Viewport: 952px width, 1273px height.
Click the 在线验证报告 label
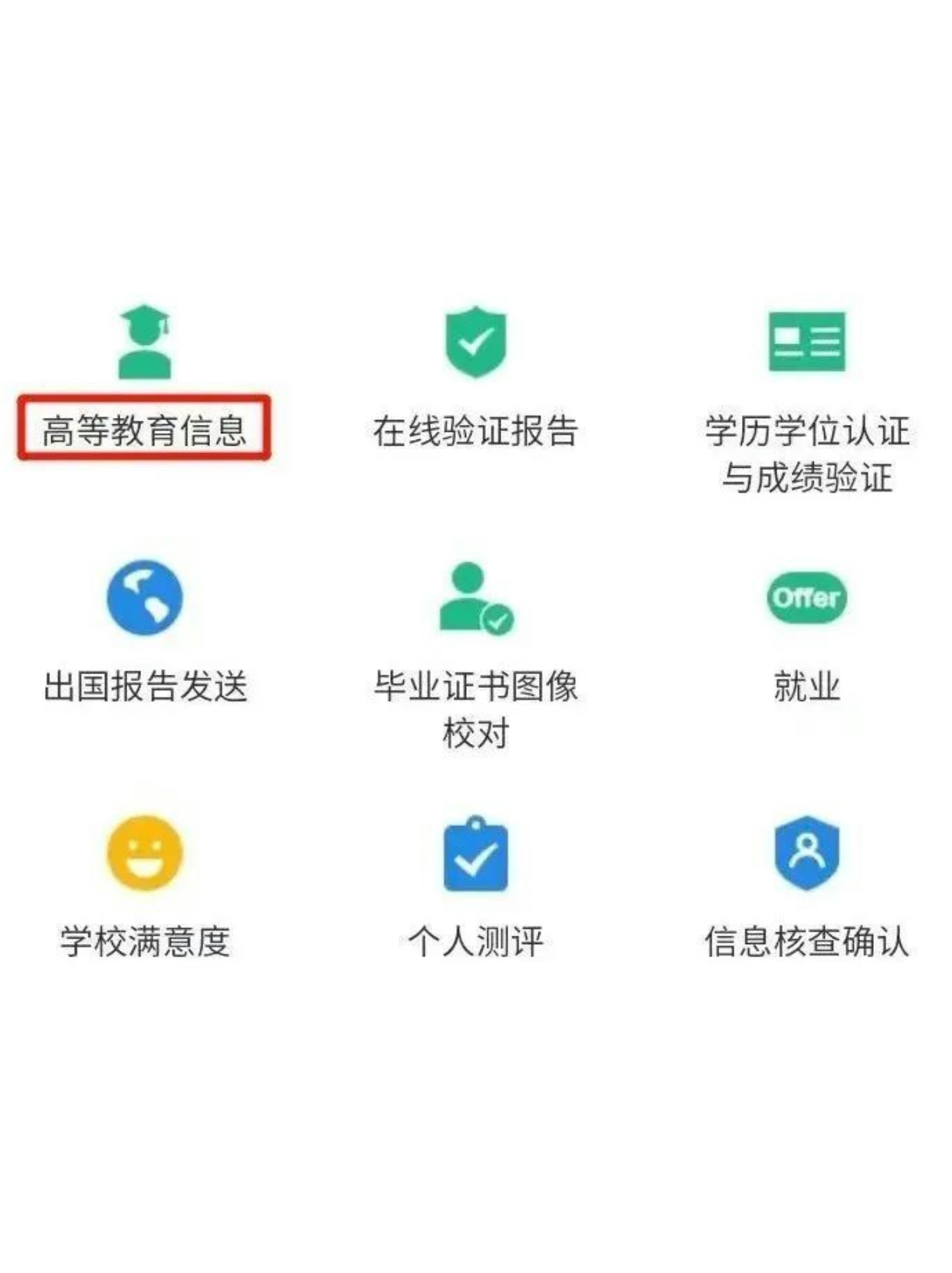pyautogui.click(x=476, y=432)
